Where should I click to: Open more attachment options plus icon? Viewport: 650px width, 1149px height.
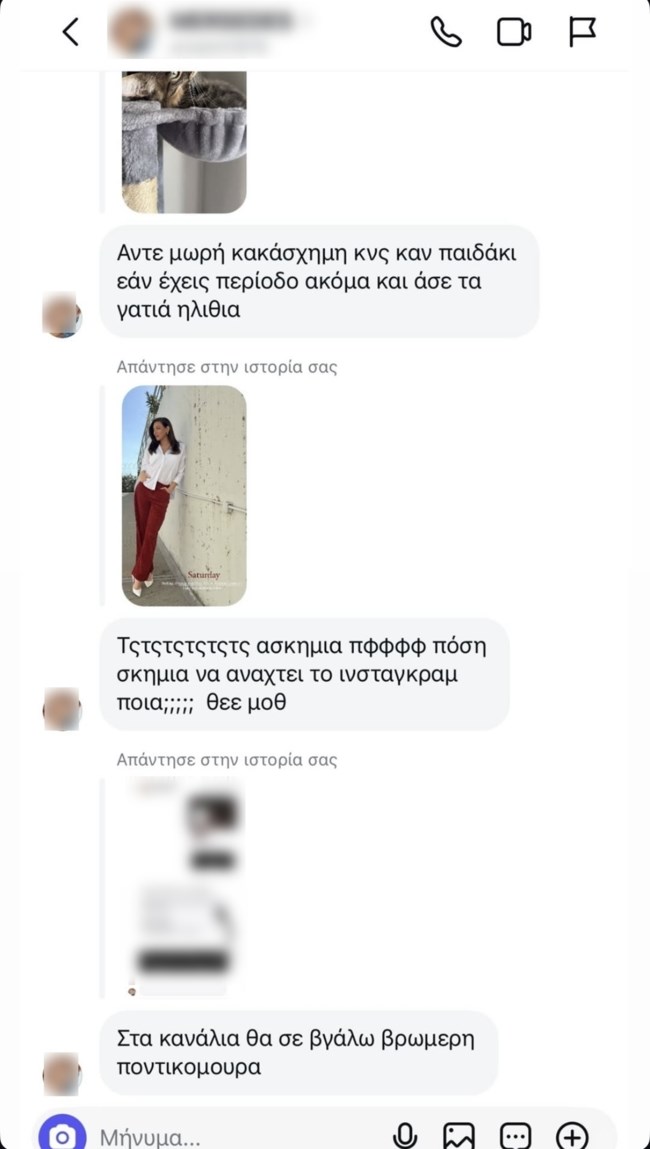tap(572, 1135)
